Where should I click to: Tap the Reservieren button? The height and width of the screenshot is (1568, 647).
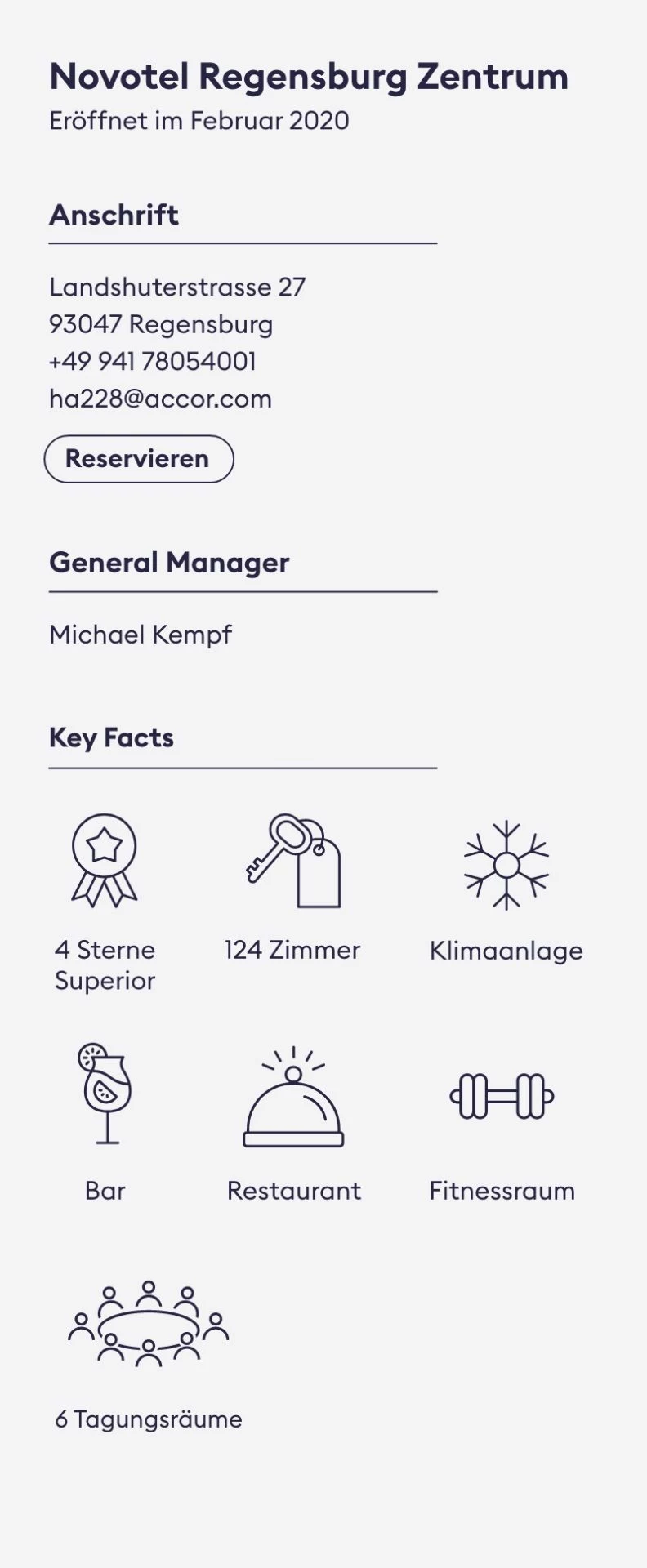(x=138, y=459)
